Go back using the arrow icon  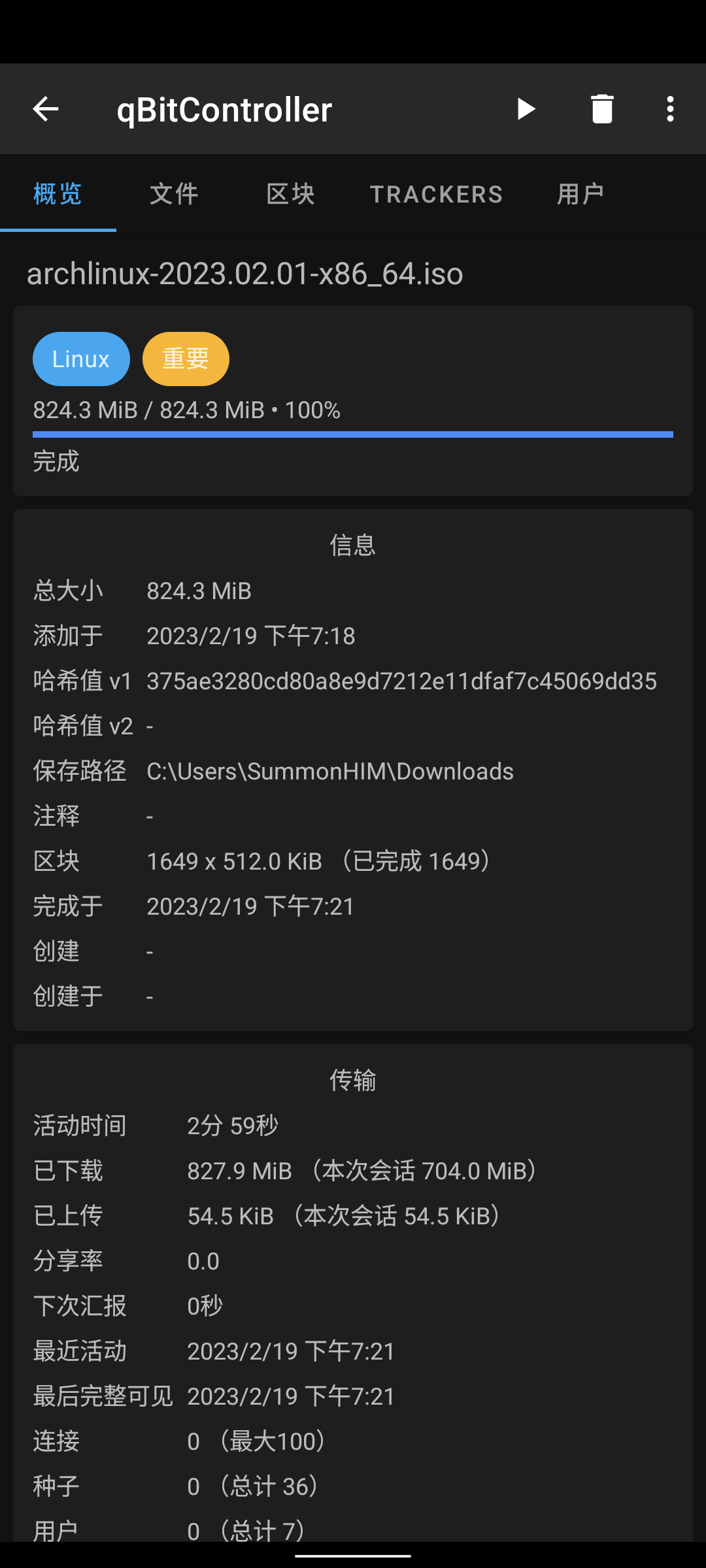[46, 108]
